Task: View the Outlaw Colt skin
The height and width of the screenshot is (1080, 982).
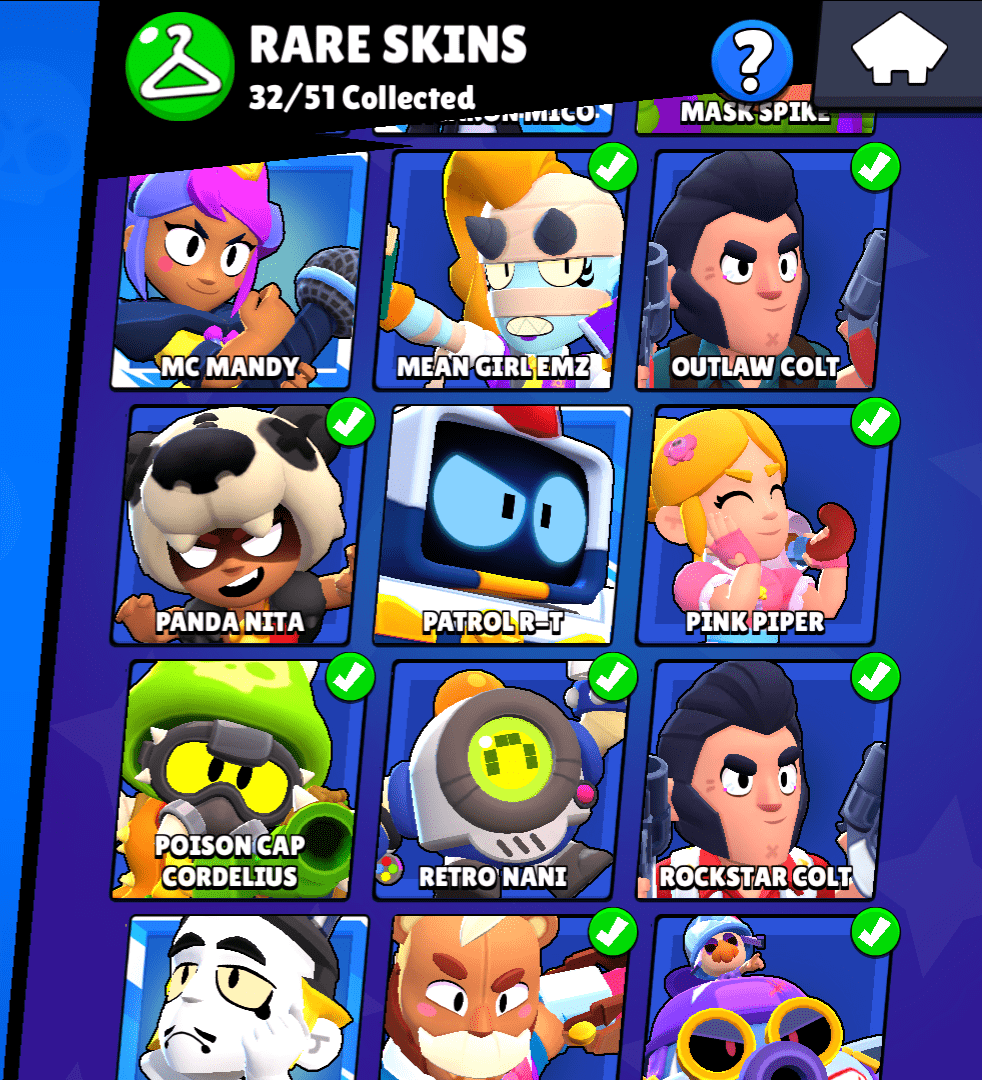Action: pyautogui.click(x=762, y=272)
